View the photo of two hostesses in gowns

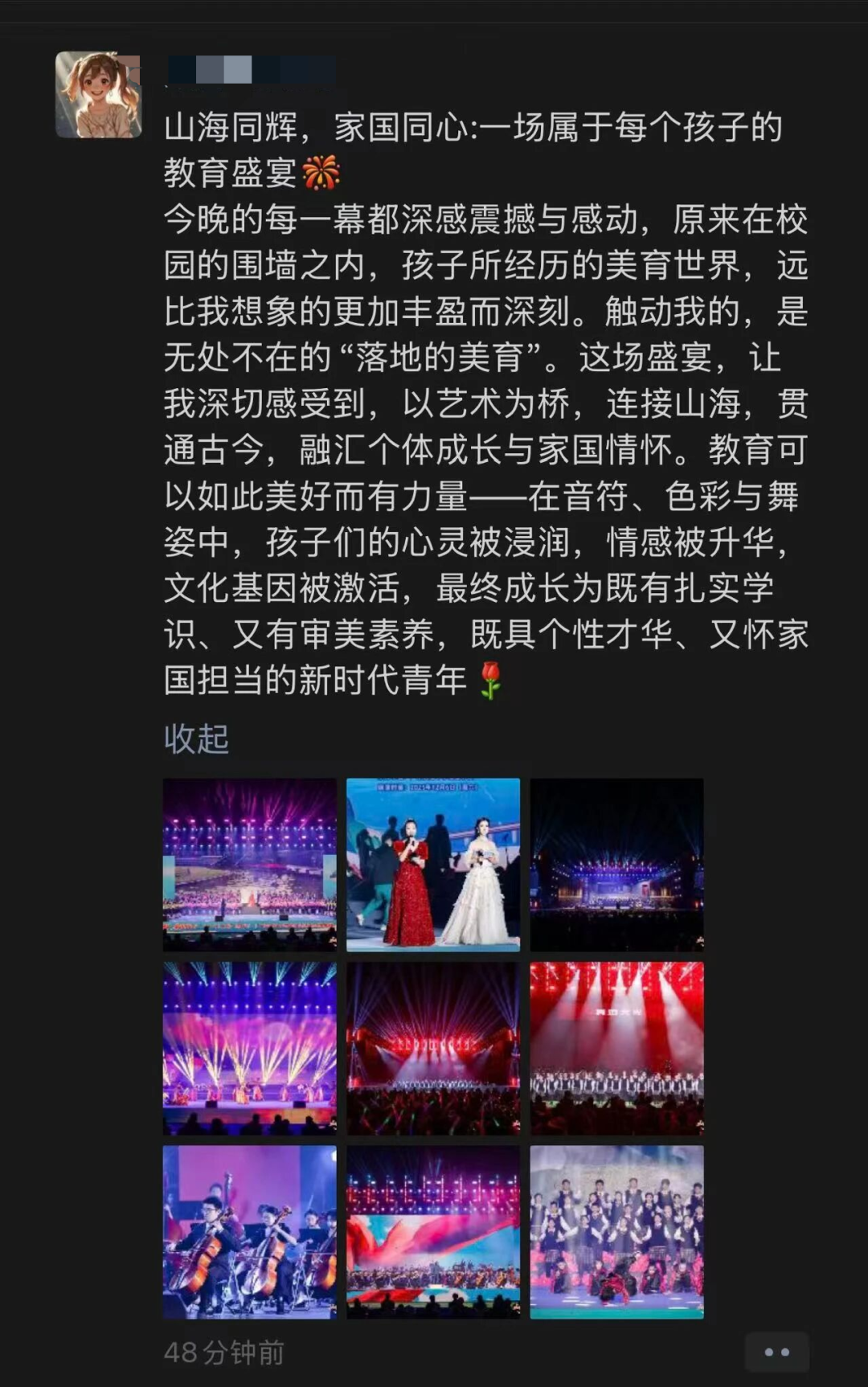(x=432, y=865)
